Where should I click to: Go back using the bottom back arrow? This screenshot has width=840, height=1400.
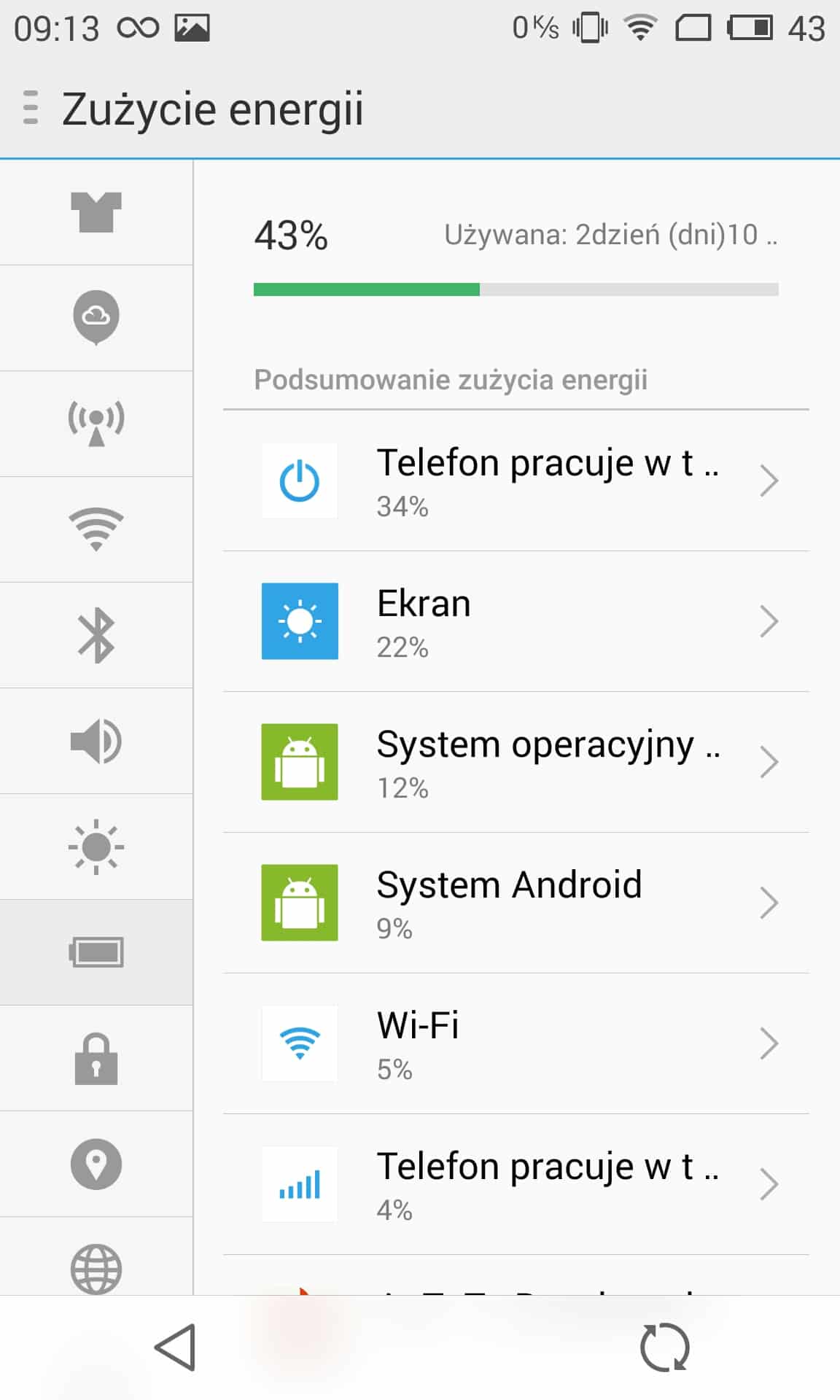tap(176, 1347)
